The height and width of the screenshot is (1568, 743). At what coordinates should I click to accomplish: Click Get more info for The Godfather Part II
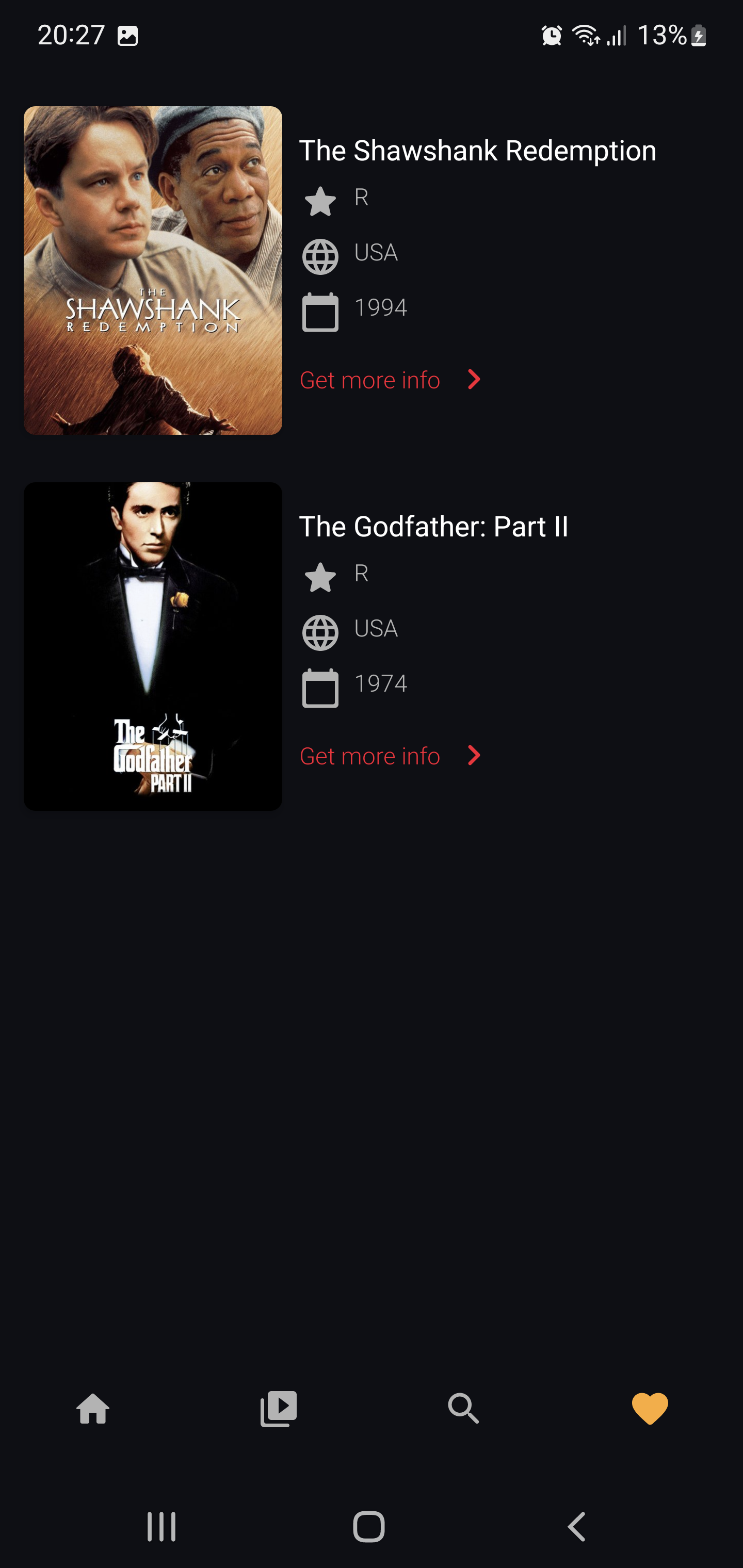[368, 756]
